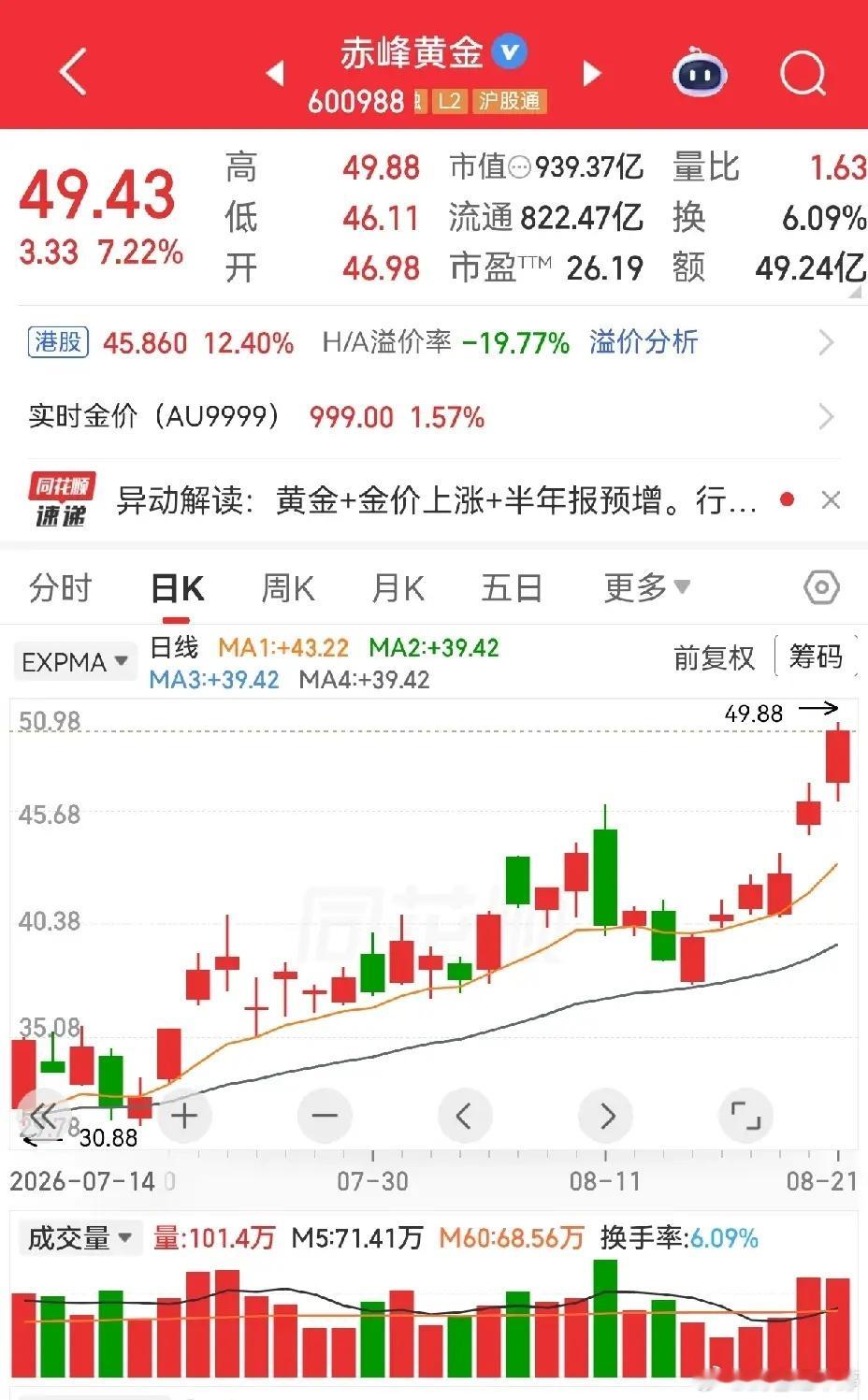The width and height of the screenshot is (868, 1400).
Task: Open 港股 H/A premium analysis row
Action: point(432,342)
